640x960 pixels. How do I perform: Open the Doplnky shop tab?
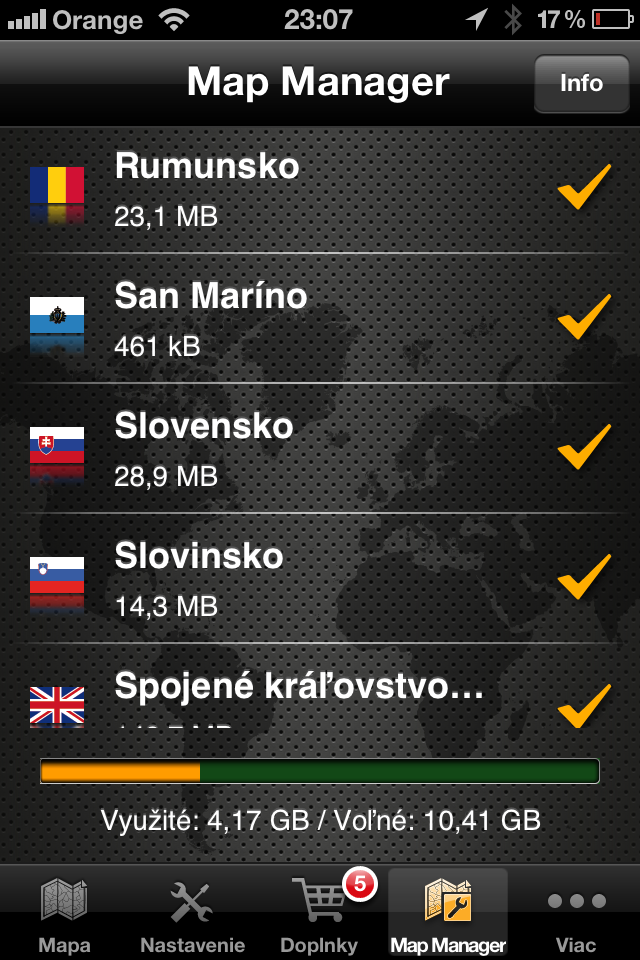tap(320, 913)
